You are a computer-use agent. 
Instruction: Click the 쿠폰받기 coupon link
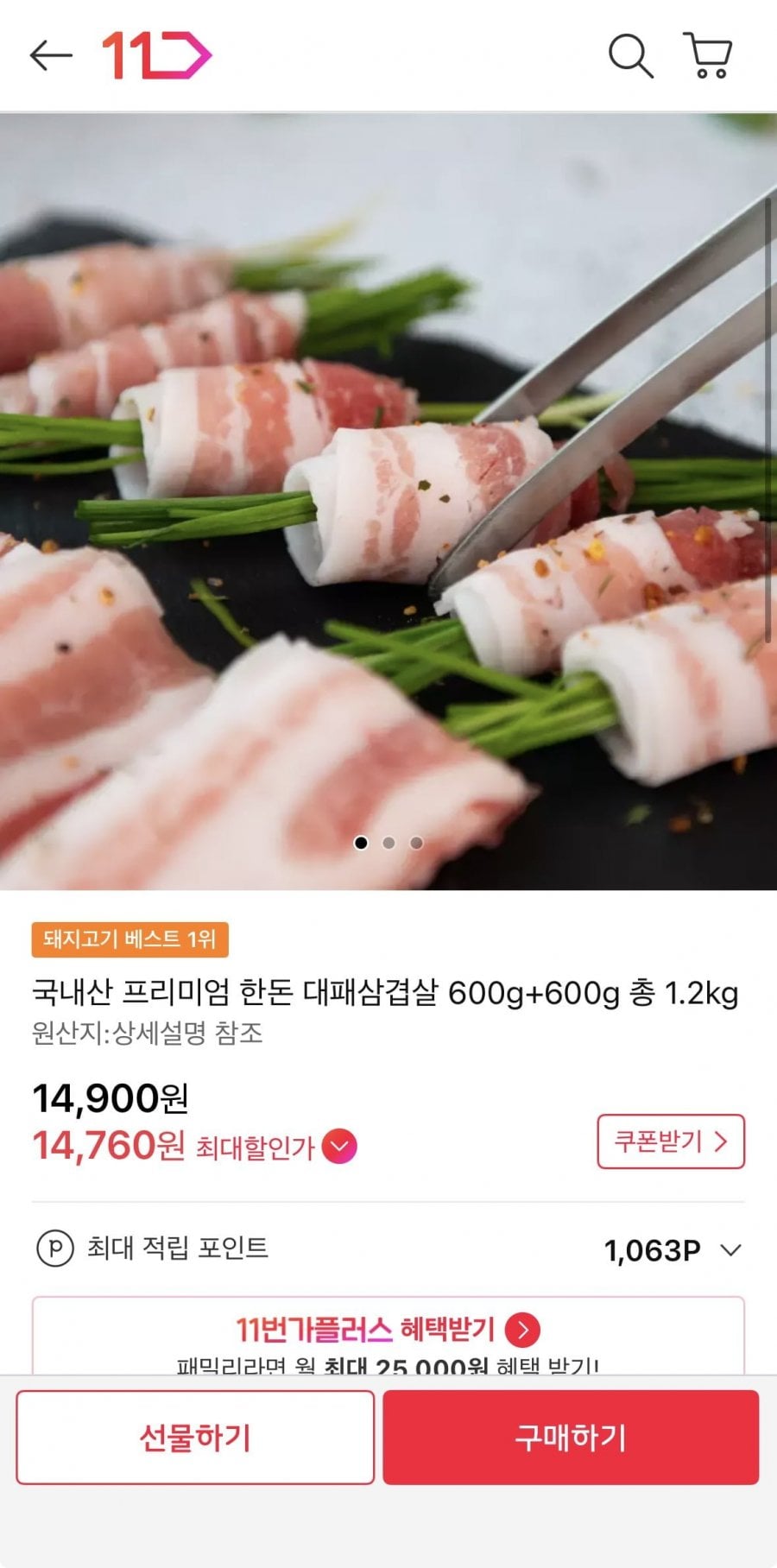coord(671,1141)
